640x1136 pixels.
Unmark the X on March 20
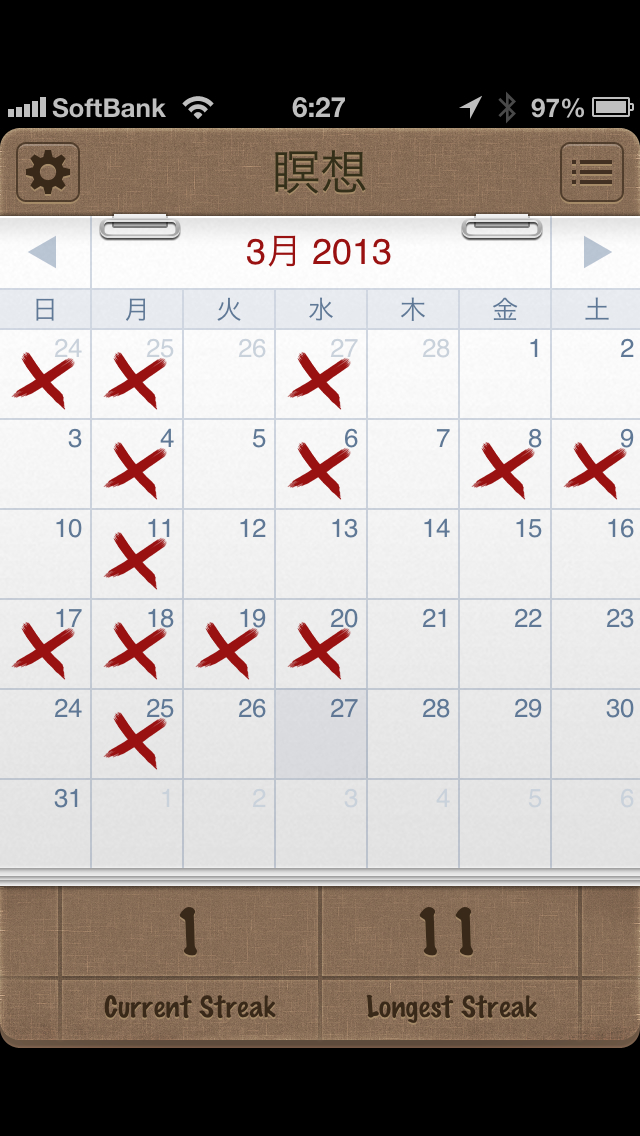click(x=321, y=645)
